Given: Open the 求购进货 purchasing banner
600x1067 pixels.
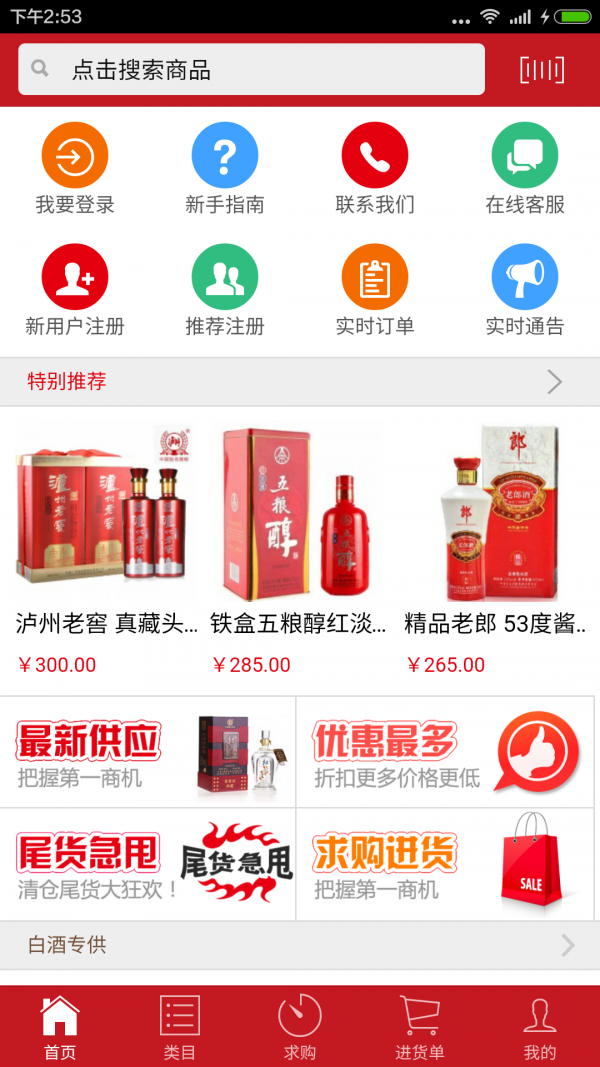Looking at the screenshot, I should (x=445, y=864).
